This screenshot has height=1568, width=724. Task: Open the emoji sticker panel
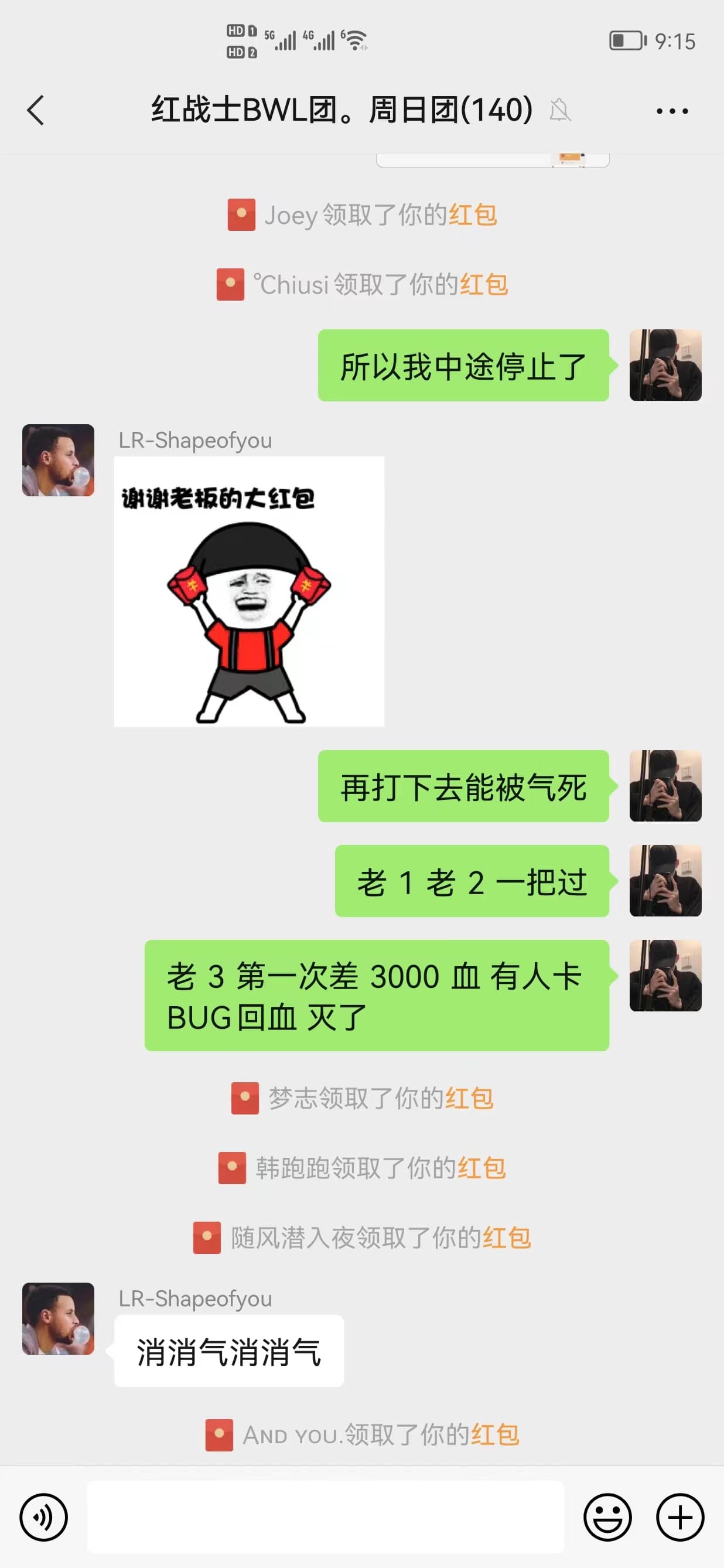tap(607, 1517)
